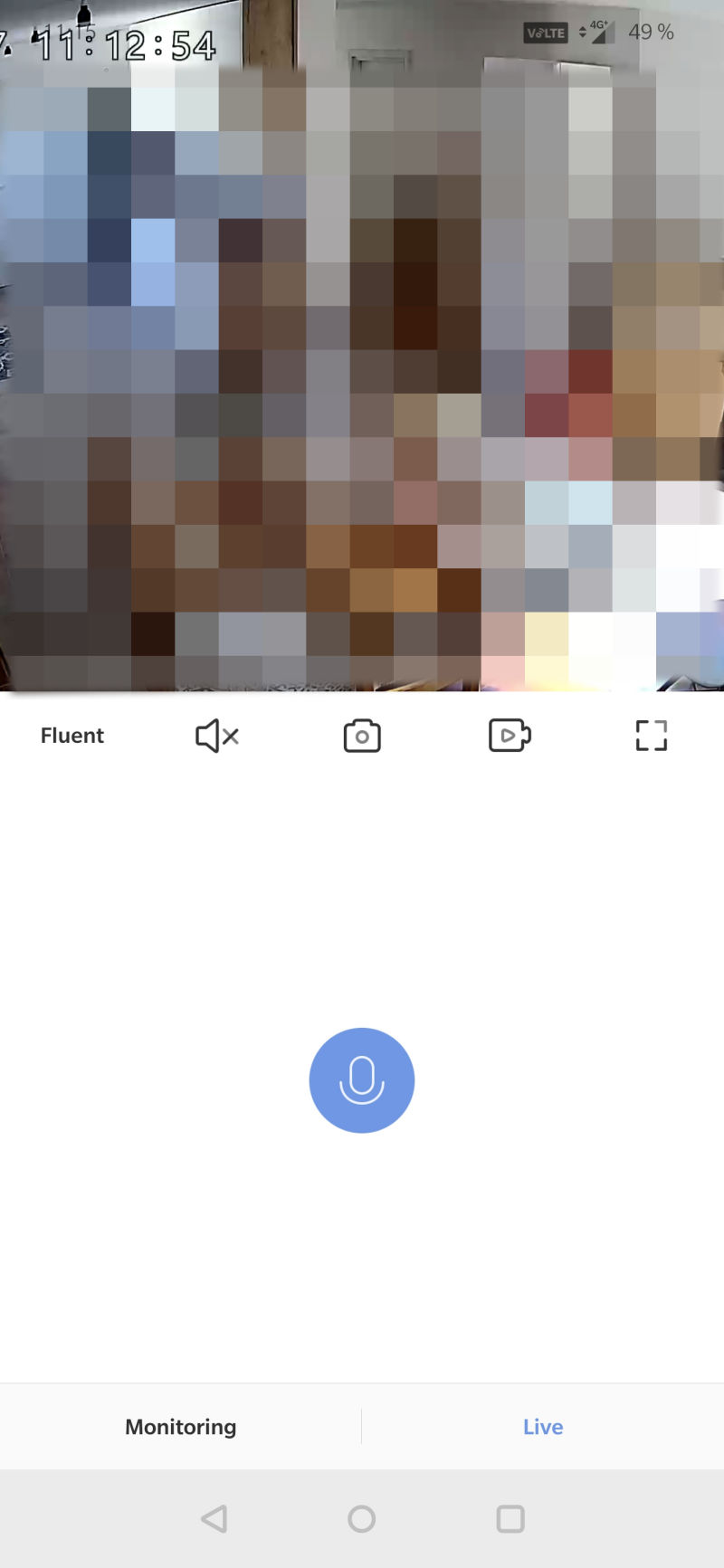Start recording the live video
This screenshot has width=724, height=1568.
[x=509, y=736]
